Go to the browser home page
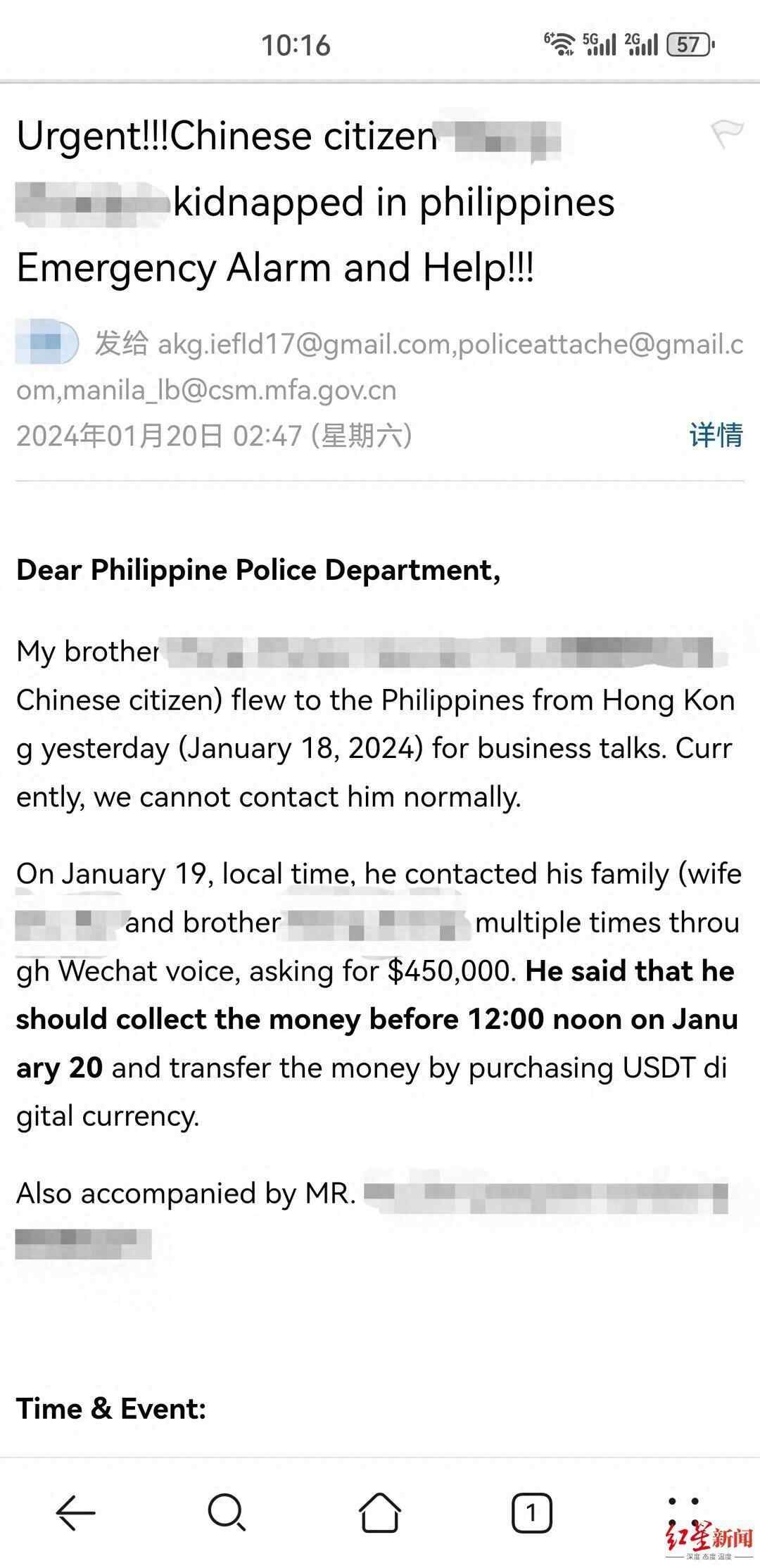Screen dimensions: 760x1568 (380, 1512)
